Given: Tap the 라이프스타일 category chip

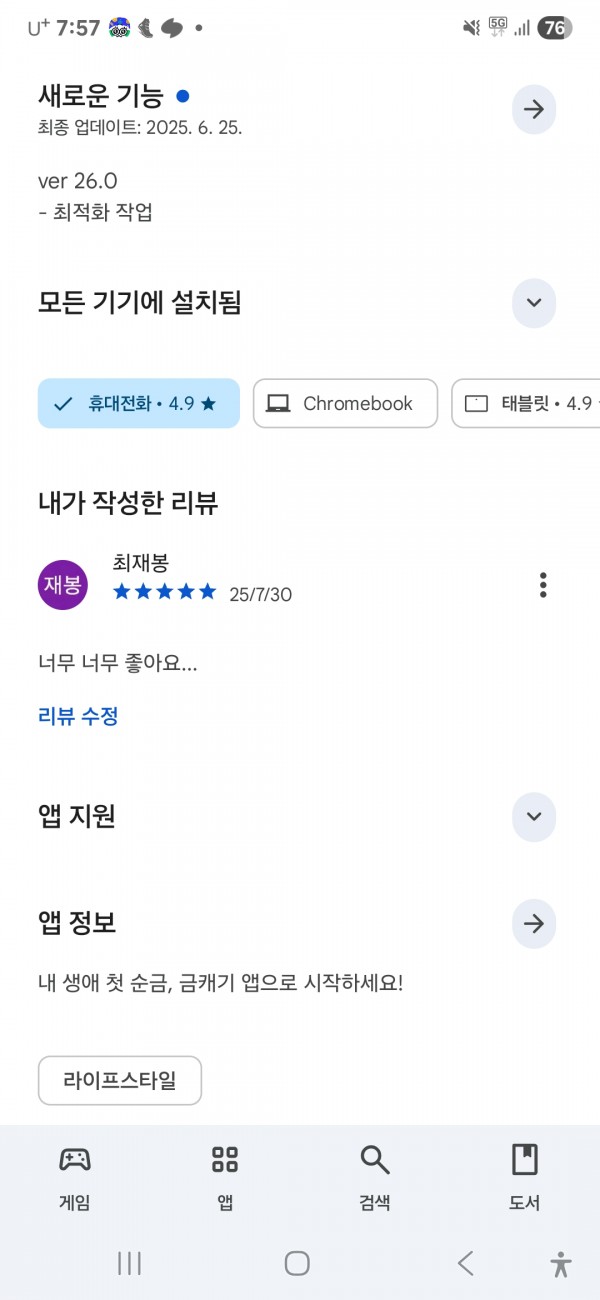Looking at the screenshot, I should (120, 1080).
